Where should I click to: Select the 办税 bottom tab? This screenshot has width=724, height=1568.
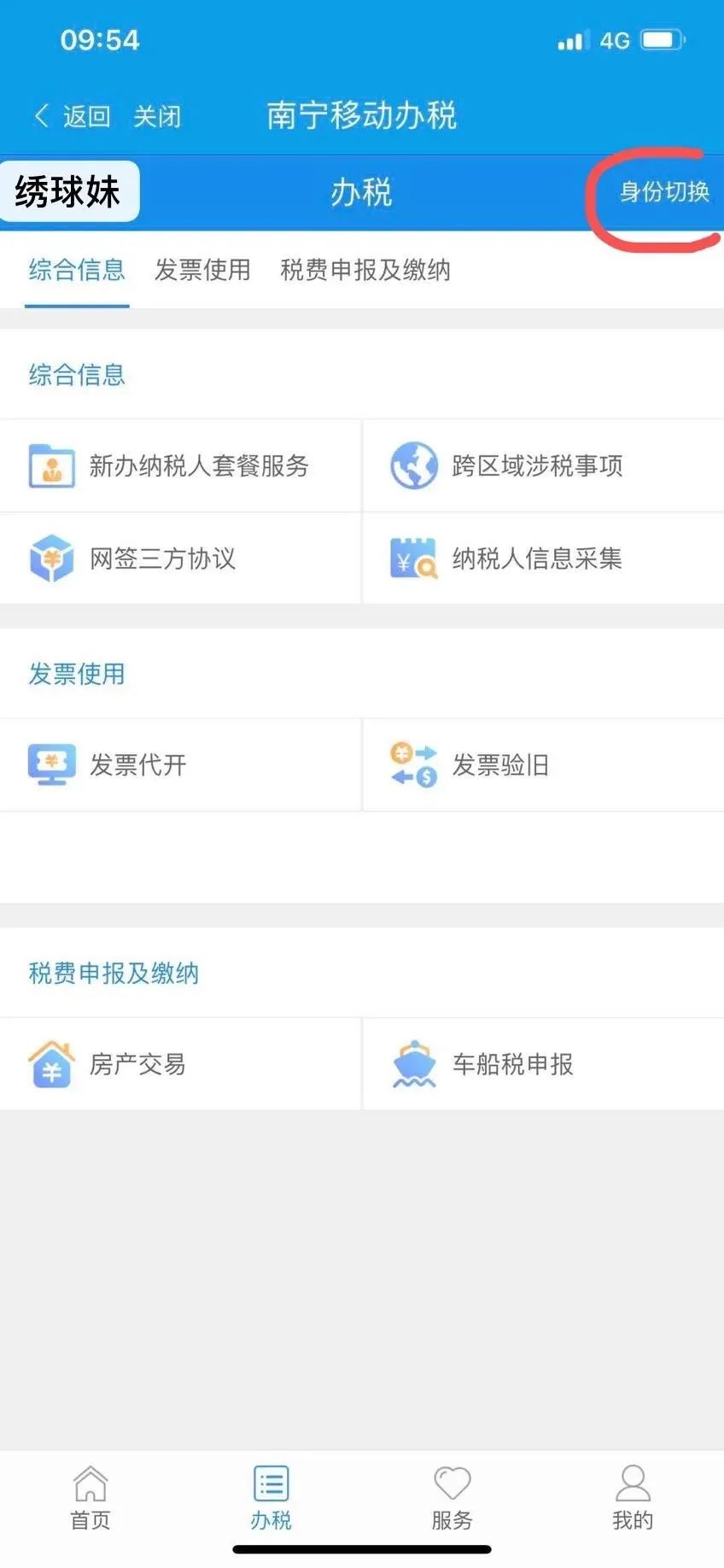coord(271,1499)
